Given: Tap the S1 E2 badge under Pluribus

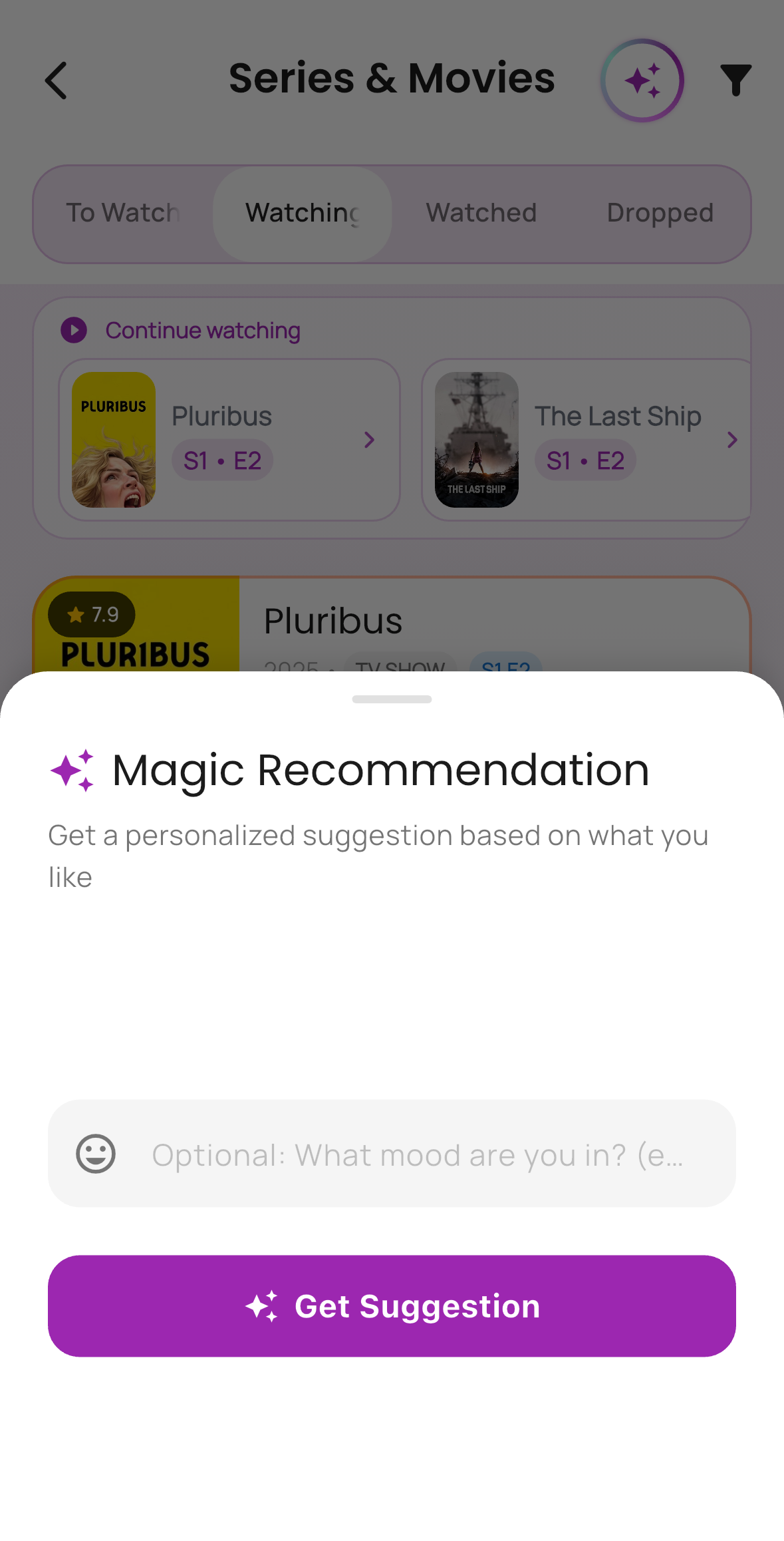Looking at the screenshot, I should click(222, 459).
